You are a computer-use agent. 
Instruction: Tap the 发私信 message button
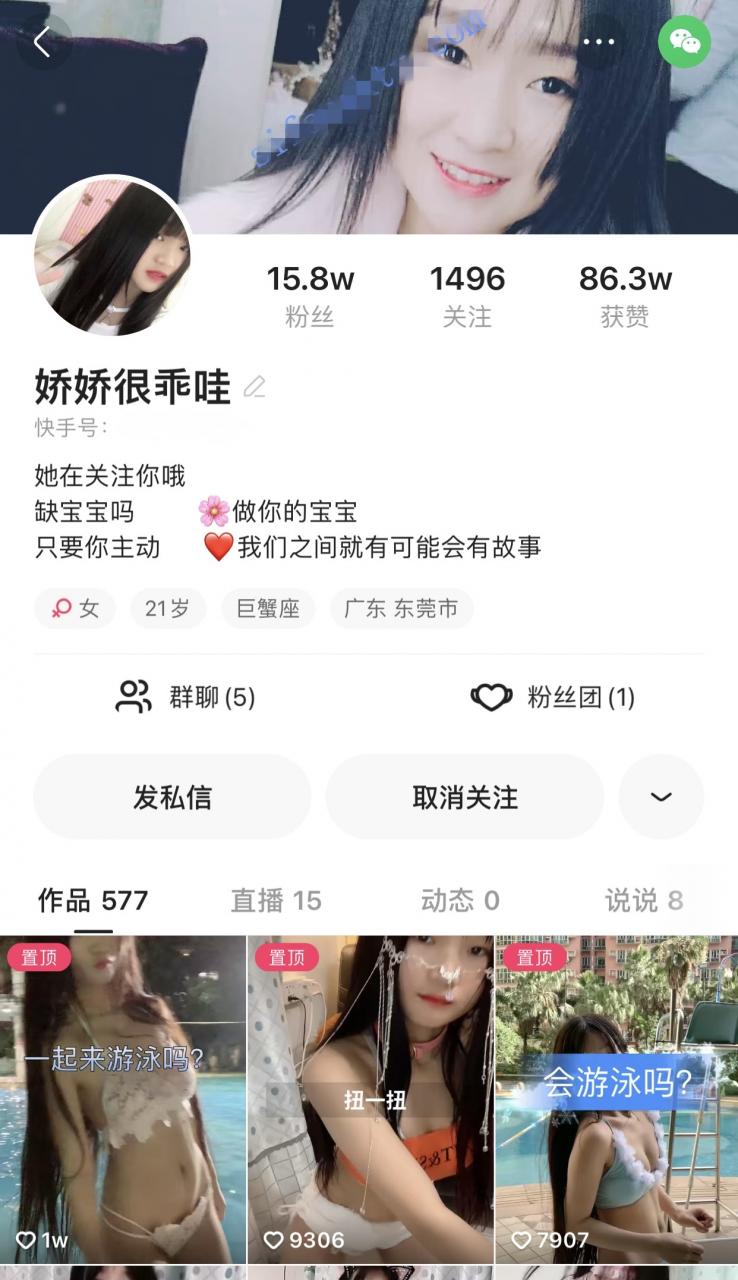171,797
